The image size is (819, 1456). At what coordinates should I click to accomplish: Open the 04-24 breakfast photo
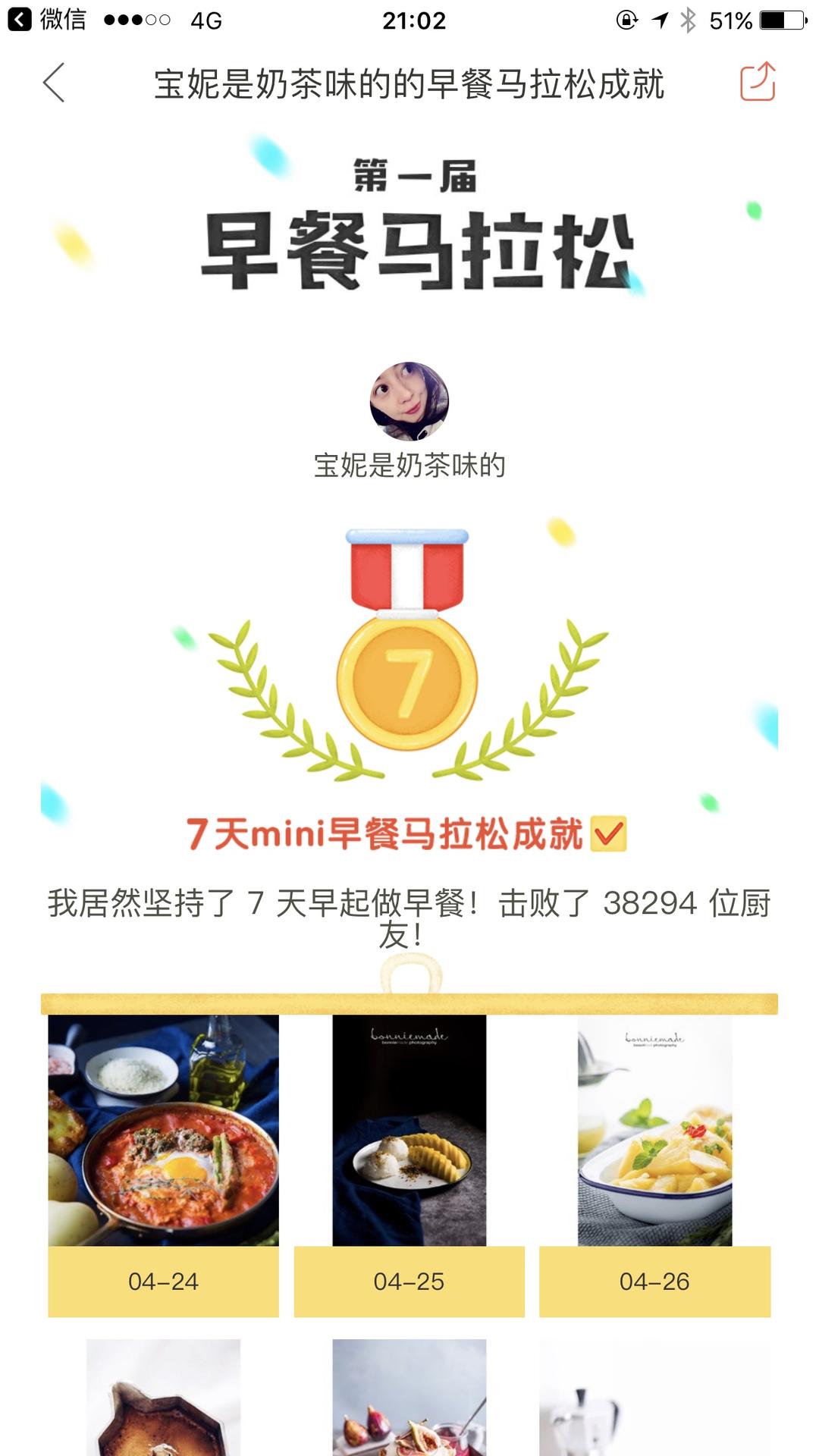pyautogui.click(x=164, y=1130)
